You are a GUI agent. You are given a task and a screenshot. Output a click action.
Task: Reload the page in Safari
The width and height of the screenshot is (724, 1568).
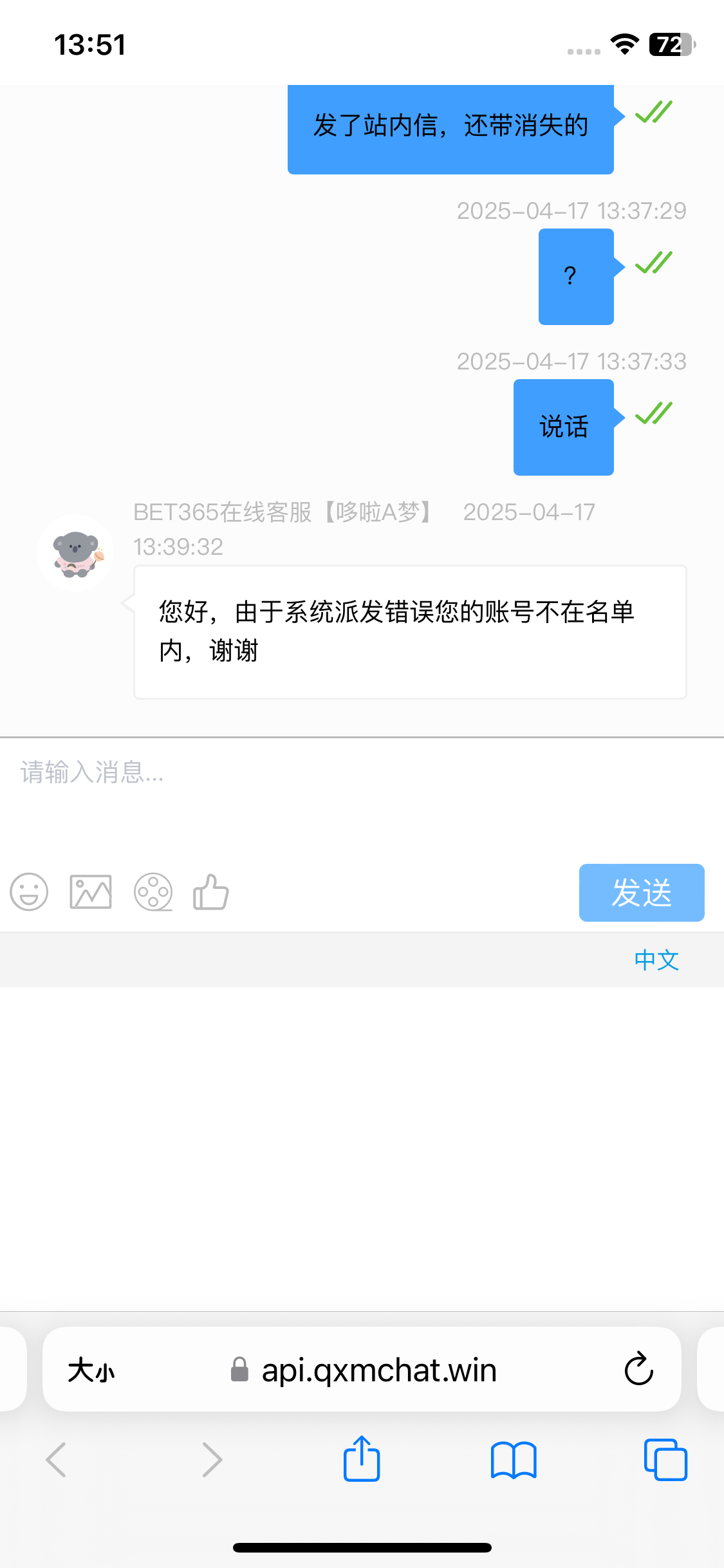pos(638,1369)
